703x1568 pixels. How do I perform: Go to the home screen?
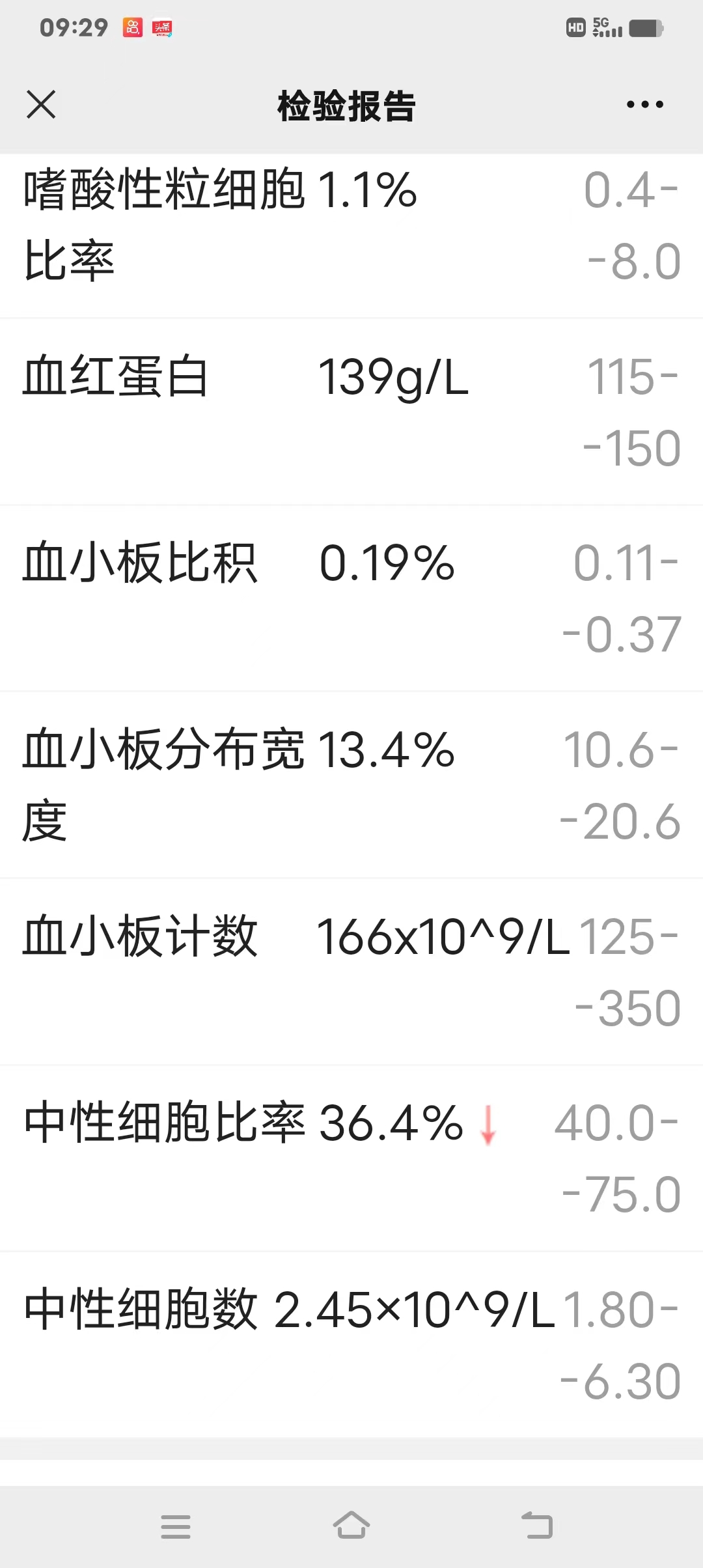pos(351,1525)
